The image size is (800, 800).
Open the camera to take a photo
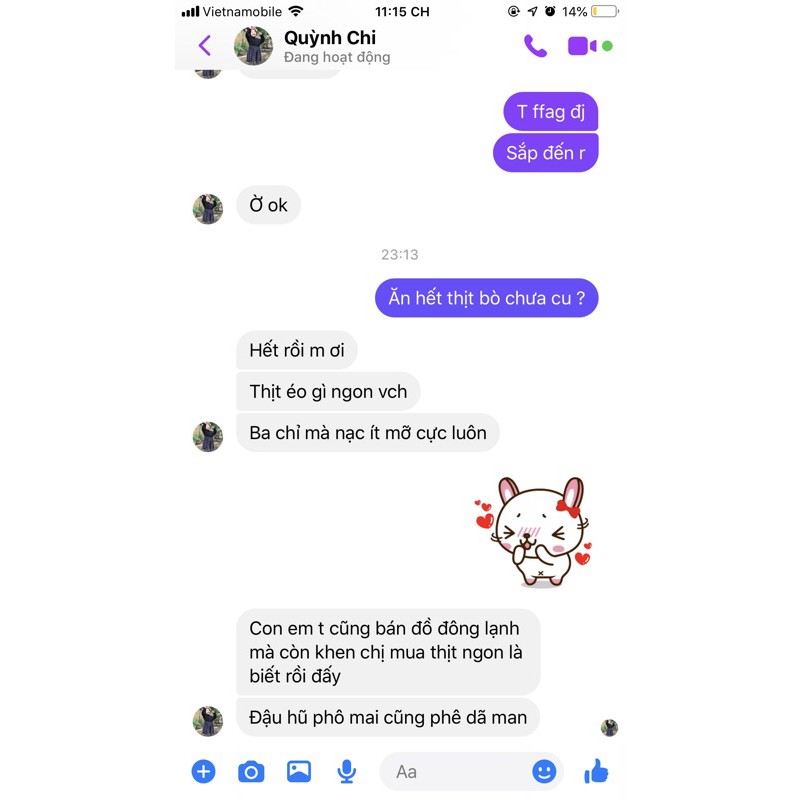[x=251, y=771]
